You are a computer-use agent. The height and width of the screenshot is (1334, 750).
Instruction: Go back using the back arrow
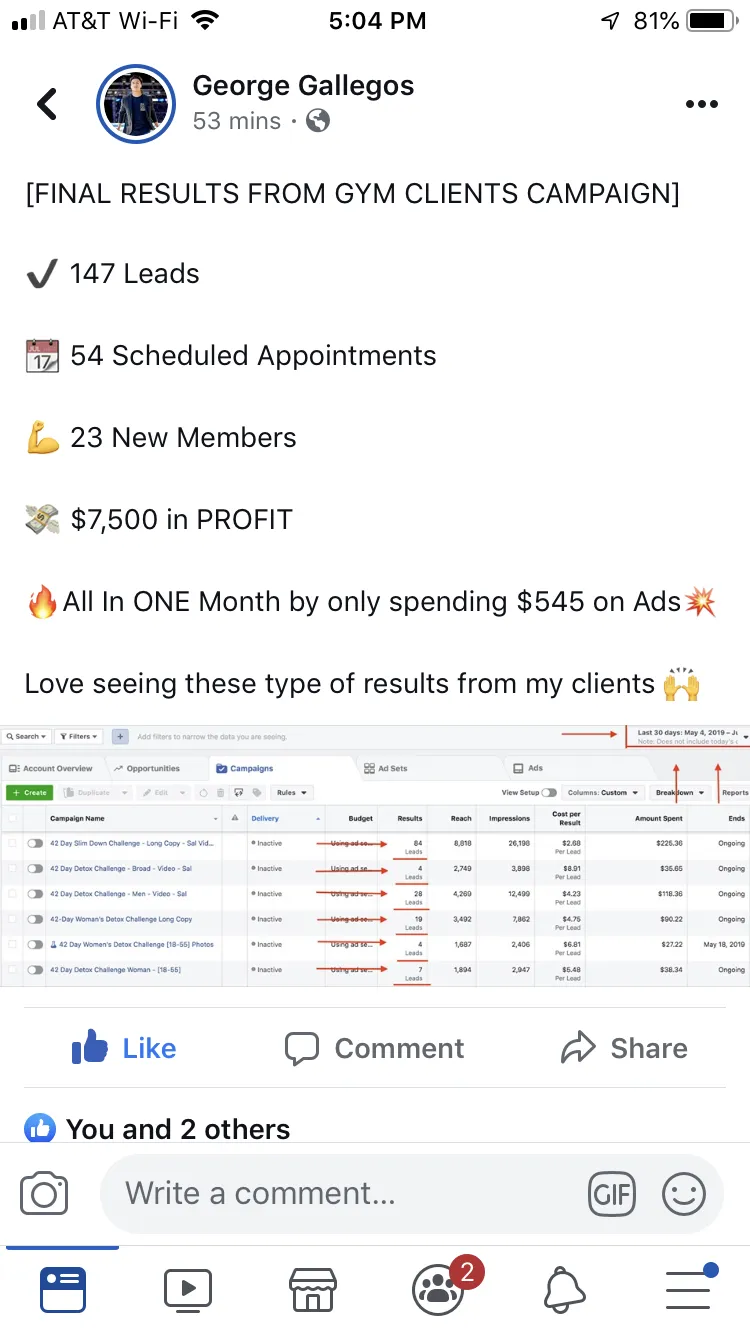[46, 104]
